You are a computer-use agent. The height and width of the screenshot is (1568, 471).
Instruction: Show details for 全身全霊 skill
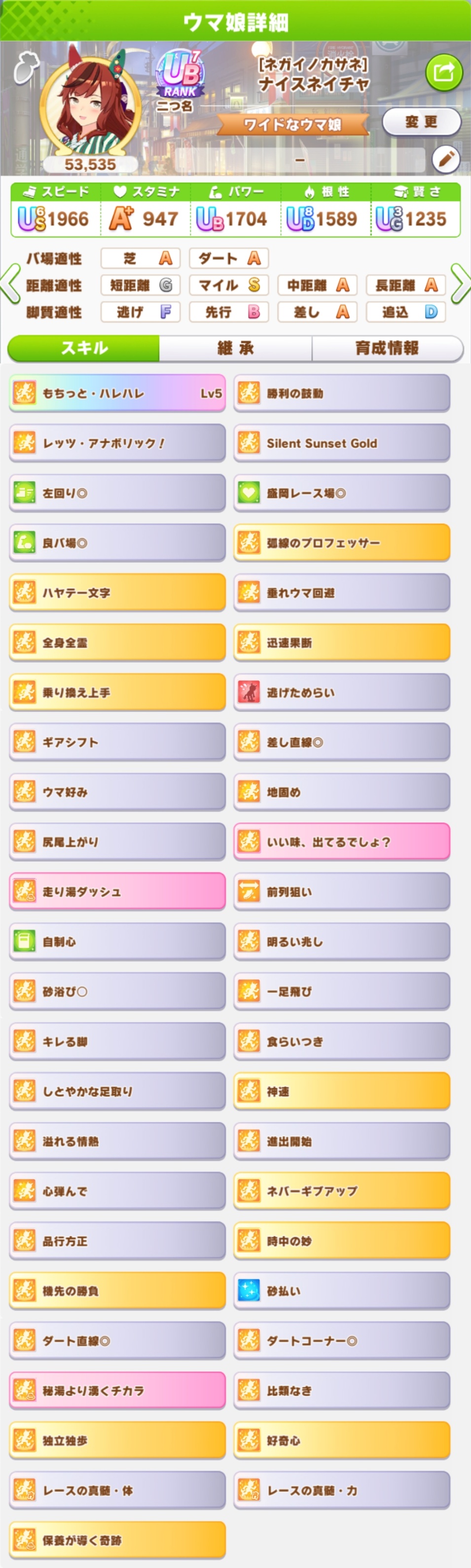(117, 643)
